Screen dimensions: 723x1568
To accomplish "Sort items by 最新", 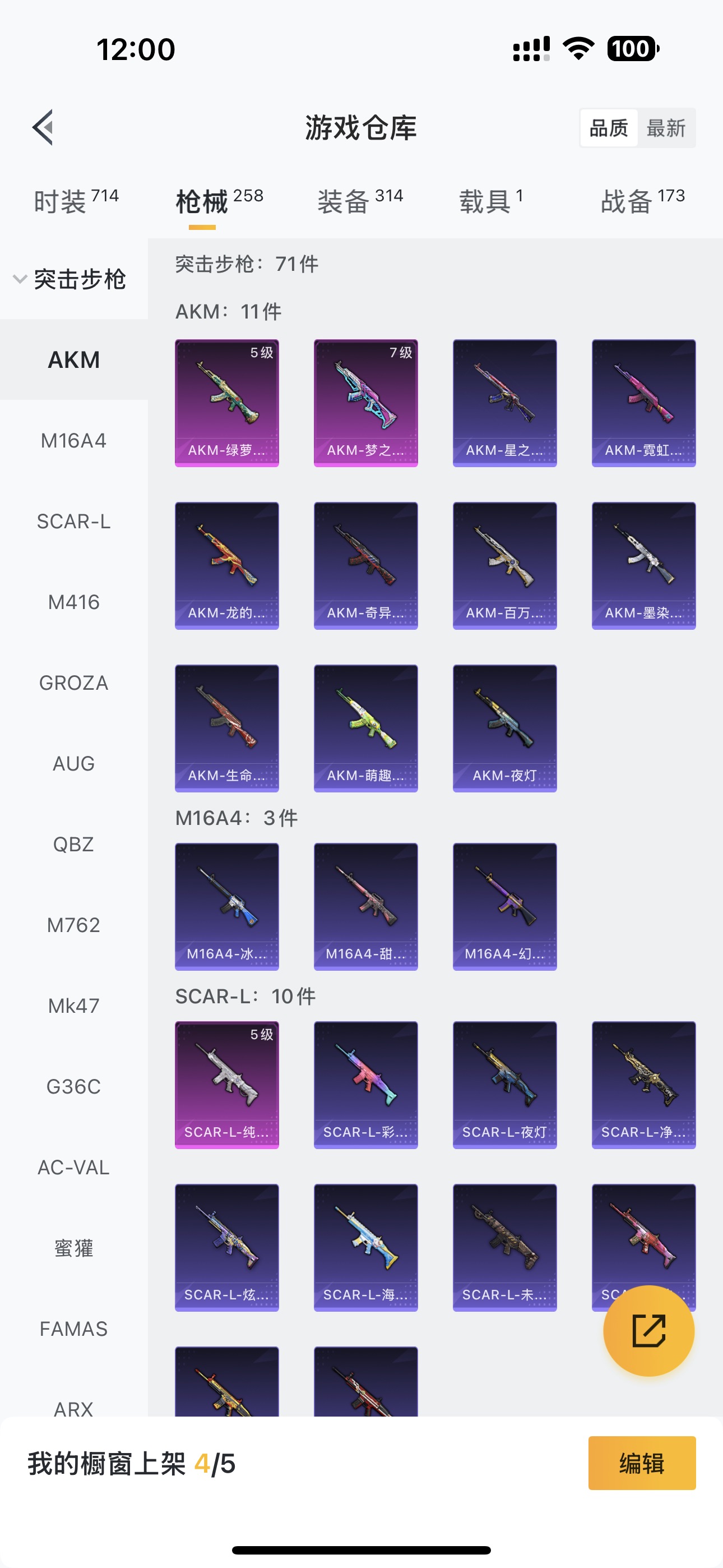I will pos(666,128).
